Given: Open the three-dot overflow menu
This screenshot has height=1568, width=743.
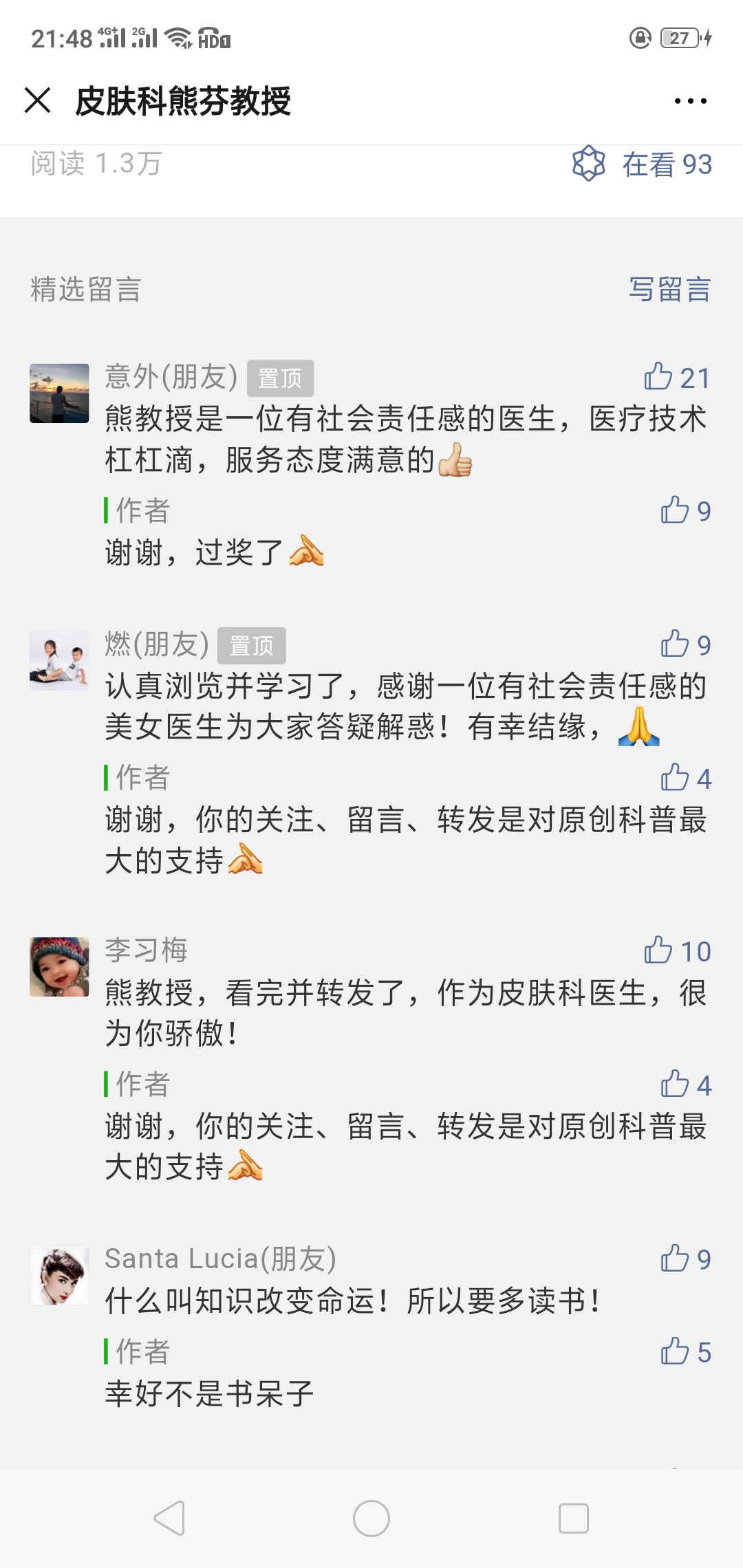Looking at the screenshot, I should (x=690, y=101).
